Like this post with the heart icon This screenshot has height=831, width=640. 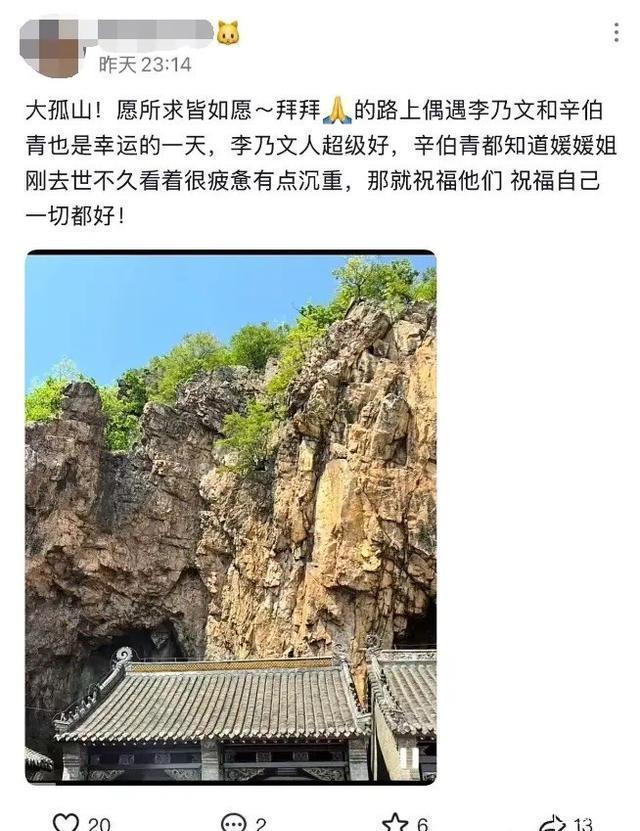click(x=66, y=822)
